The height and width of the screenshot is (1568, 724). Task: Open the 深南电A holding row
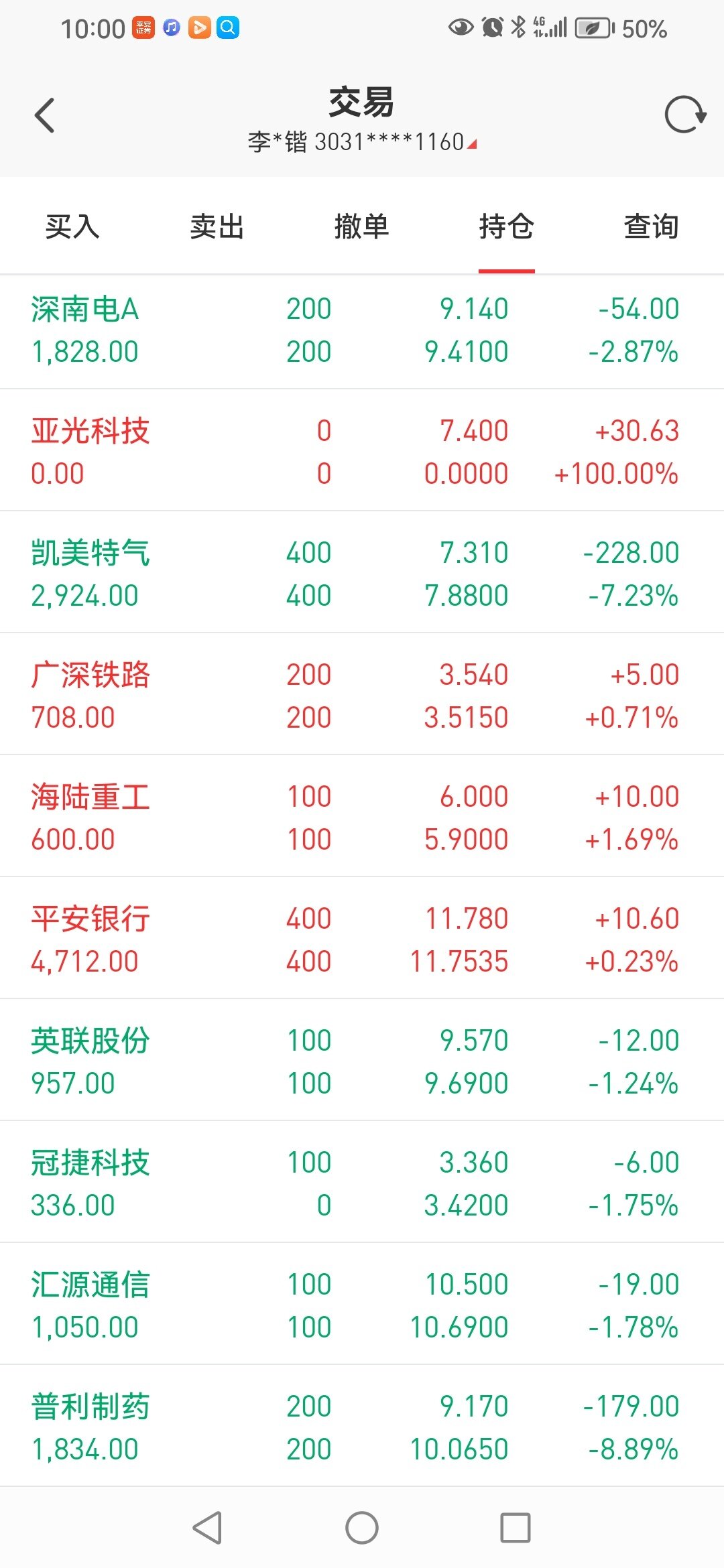click(362, 331)
